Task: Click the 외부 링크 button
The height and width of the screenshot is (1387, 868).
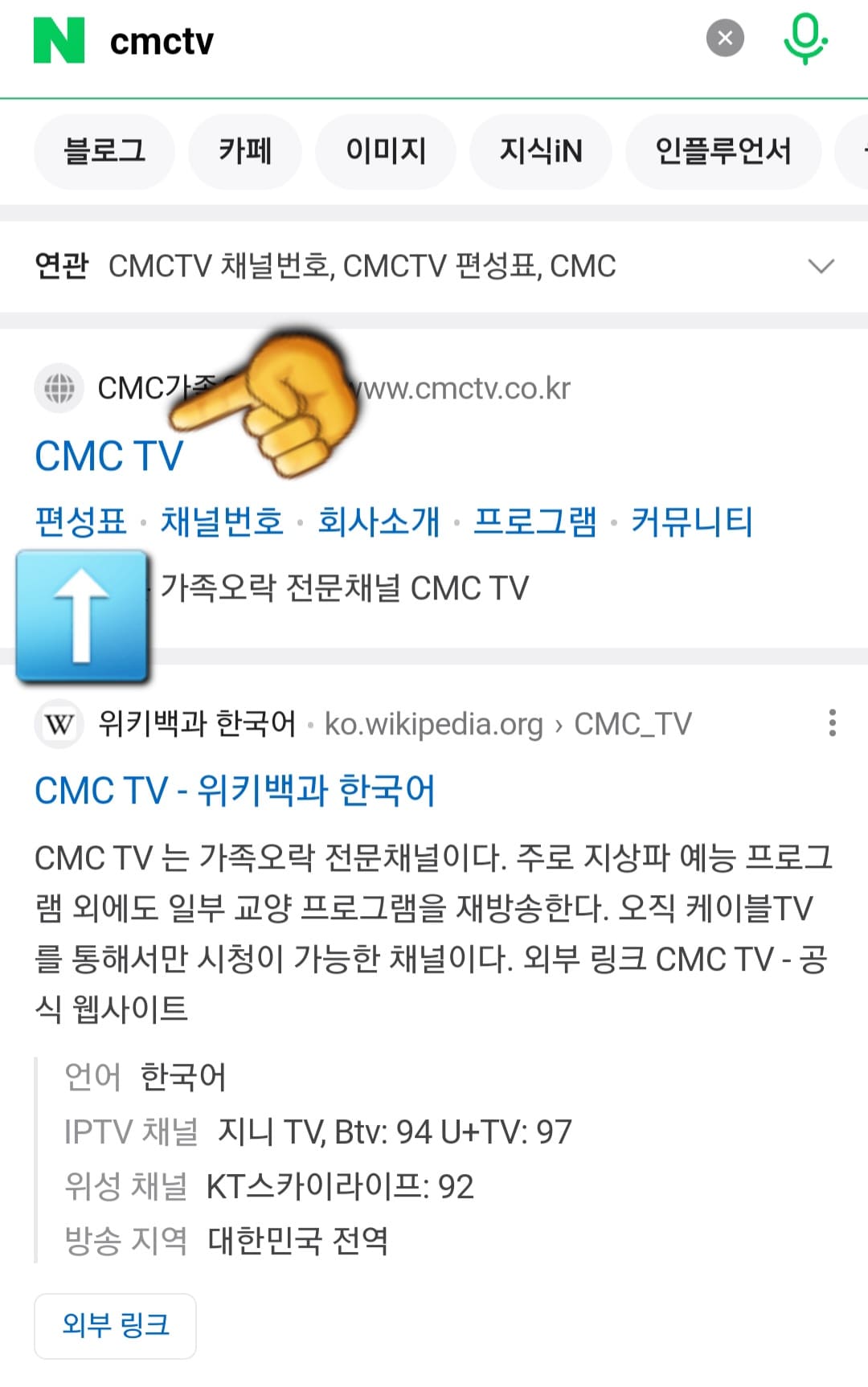Action: 114,1326
